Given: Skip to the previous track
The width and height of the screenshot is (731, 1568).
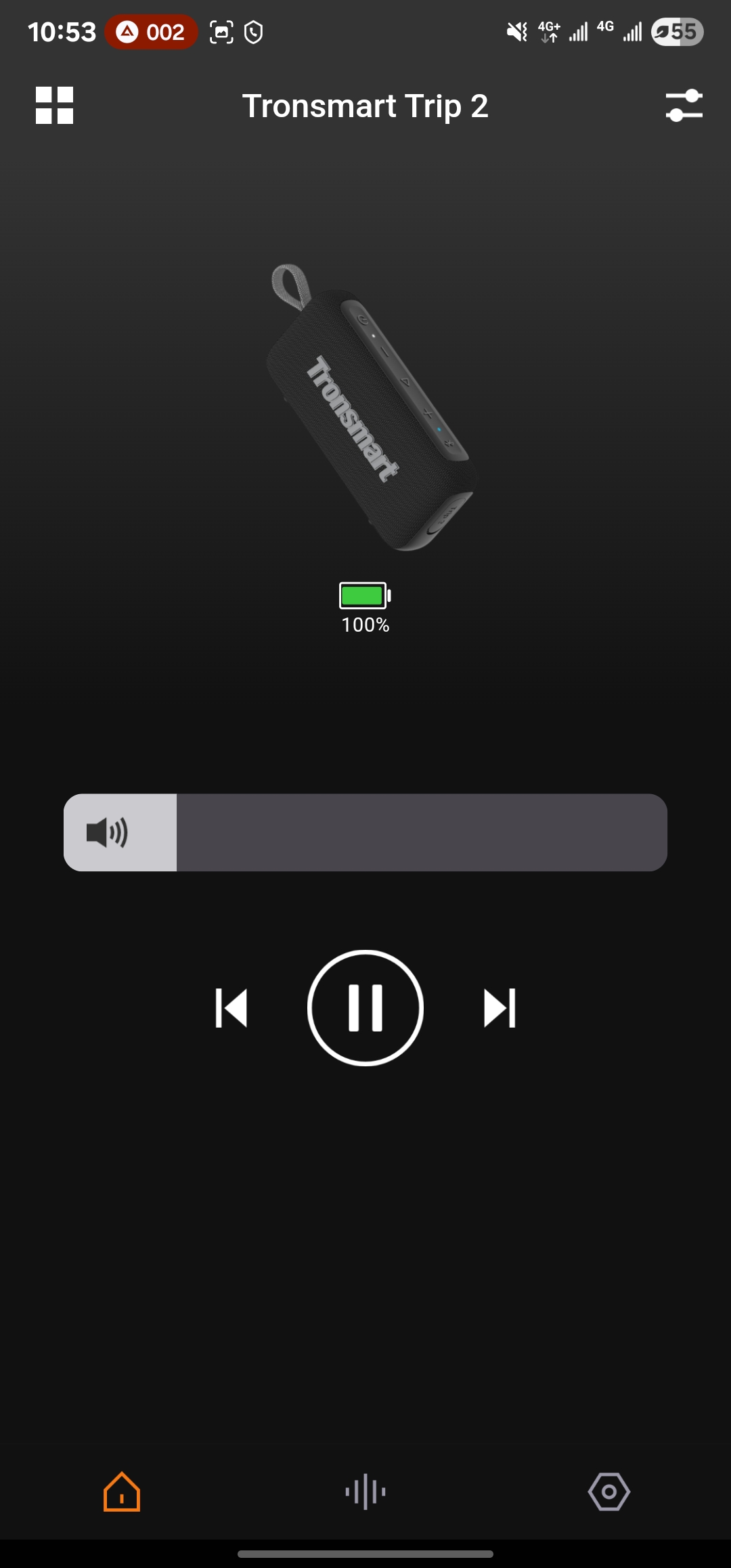Looking at the screenshot, I should click(231, 1008).
